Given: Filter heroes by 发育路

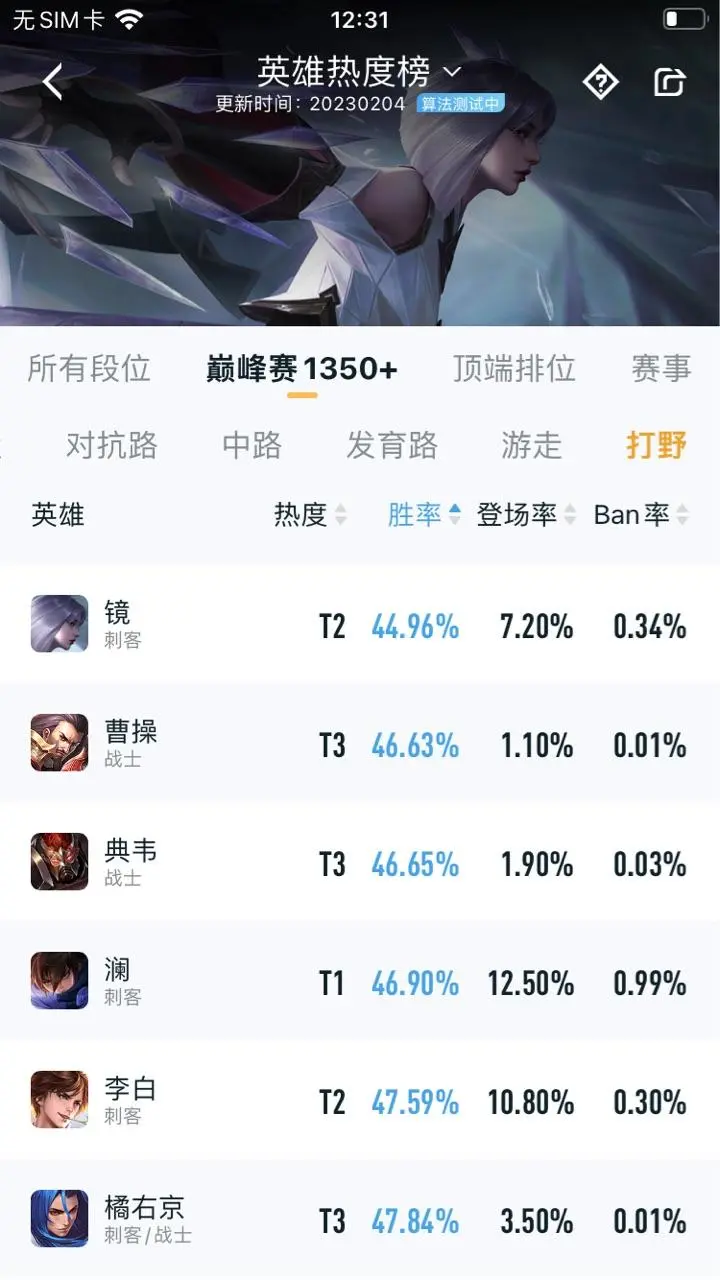Looking at the screenshot, I should (392, 445).
